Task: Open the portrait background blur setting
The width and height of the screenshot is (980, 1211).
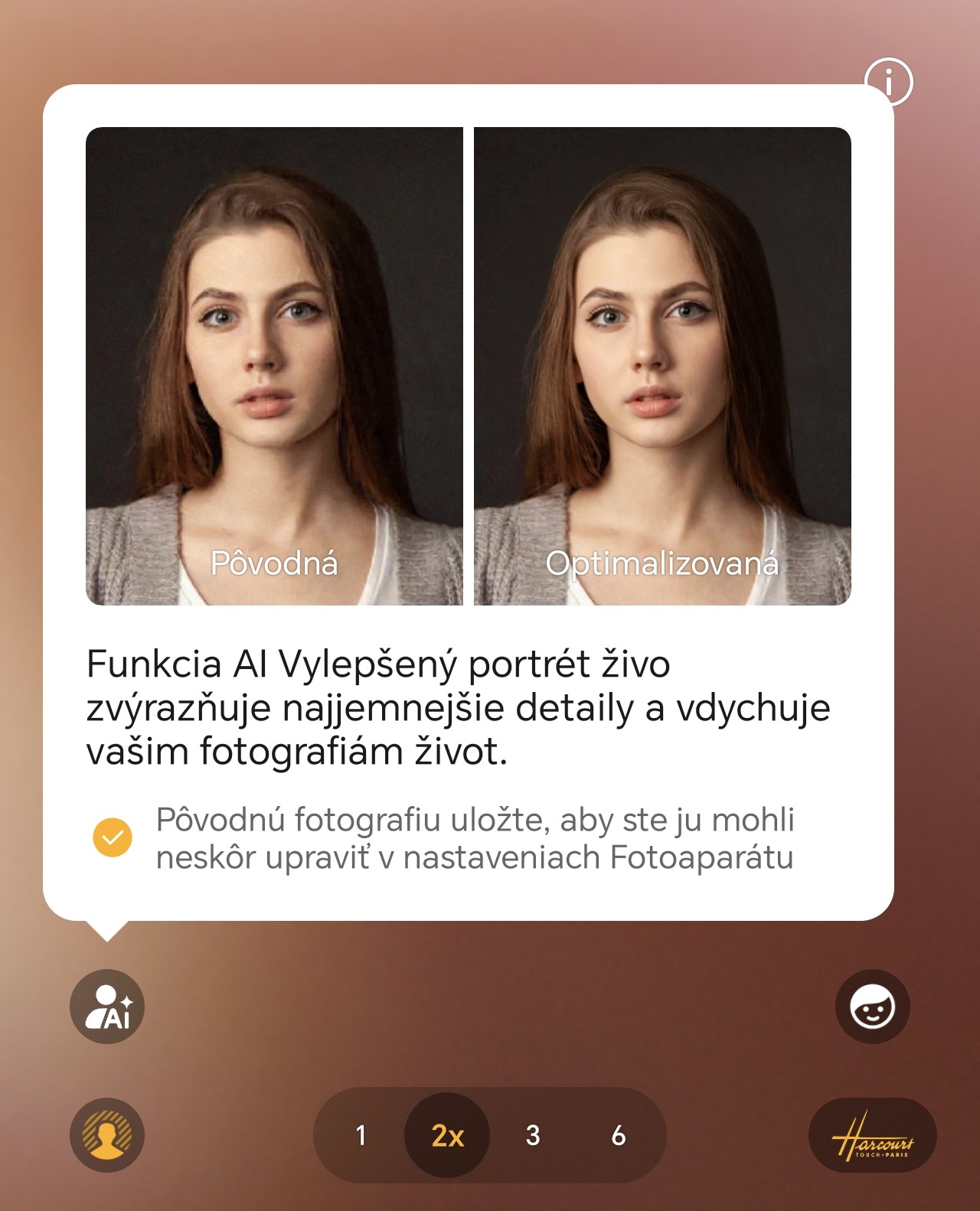Action: 107,1134
